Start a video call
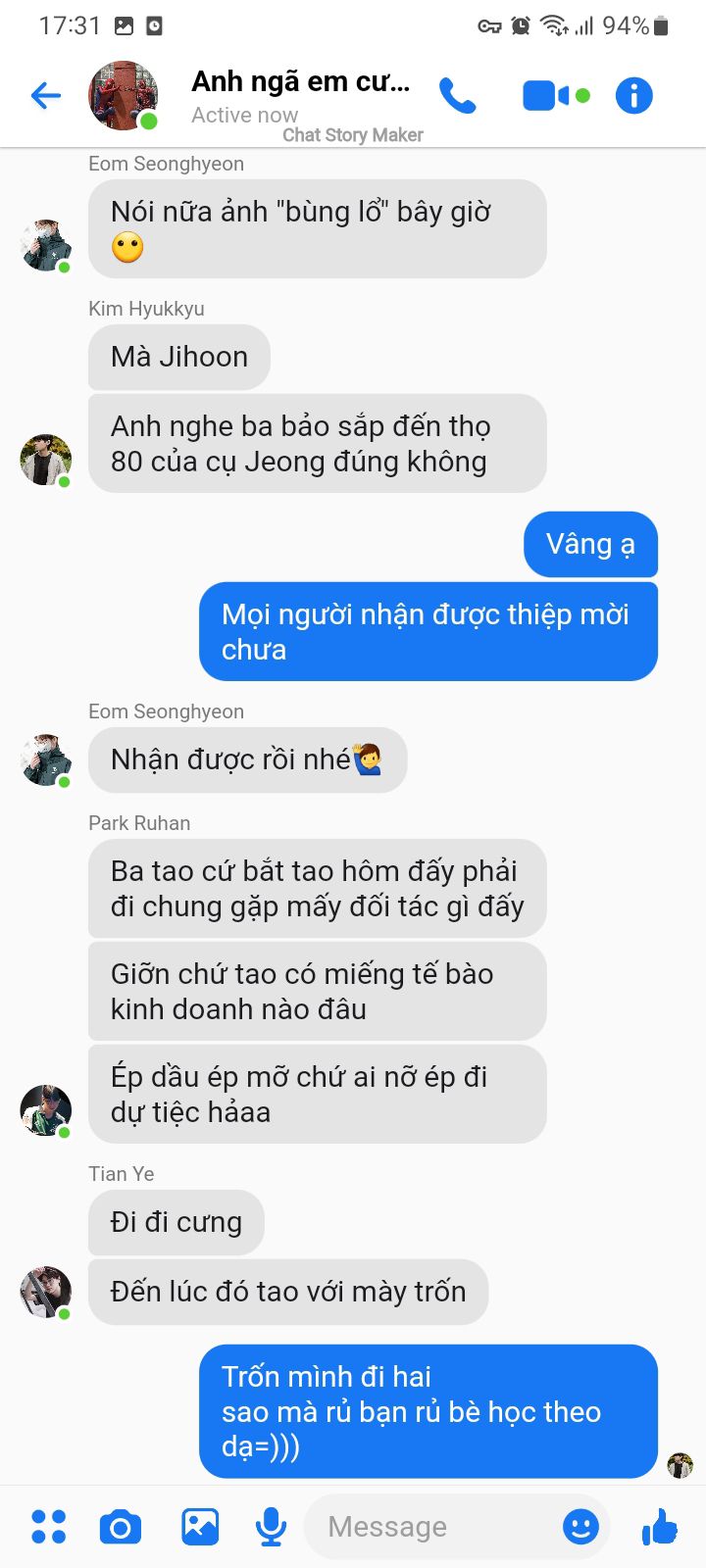 556,95
